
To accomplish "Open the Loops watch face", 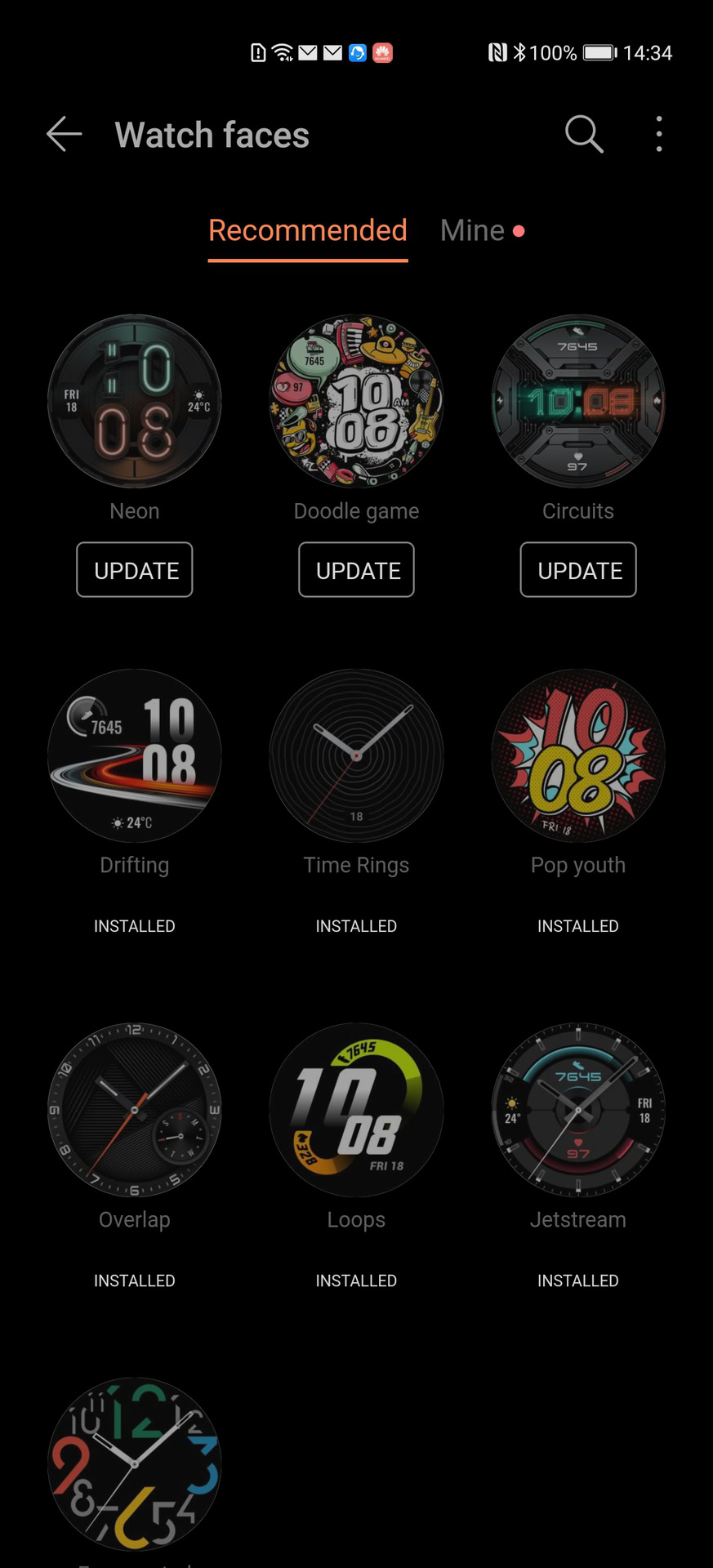I will 357,1111.
